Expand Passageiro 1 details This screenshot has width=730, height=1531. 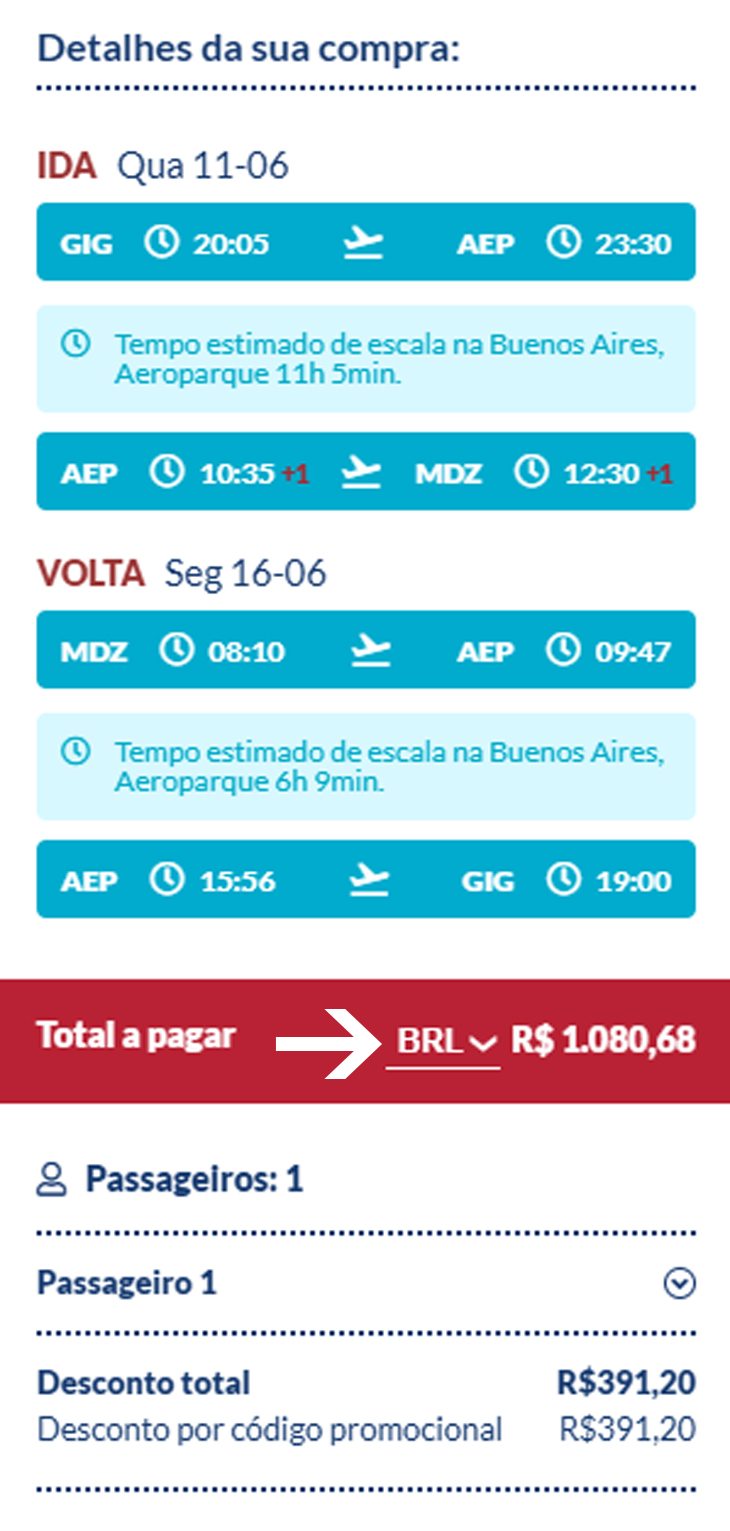[680, 1284]
